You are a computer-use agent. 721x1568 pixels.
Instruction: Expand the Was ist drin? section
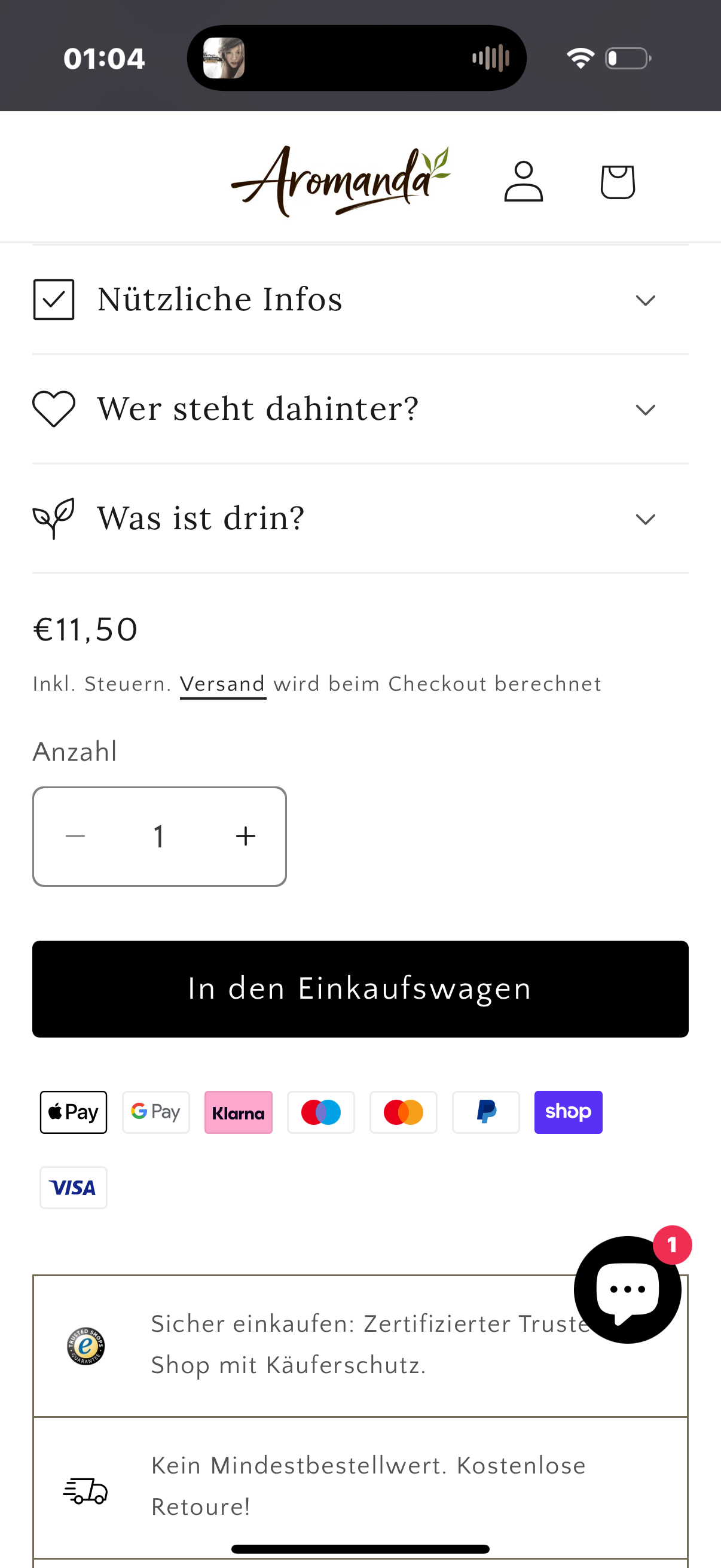[x=360, y=518]
